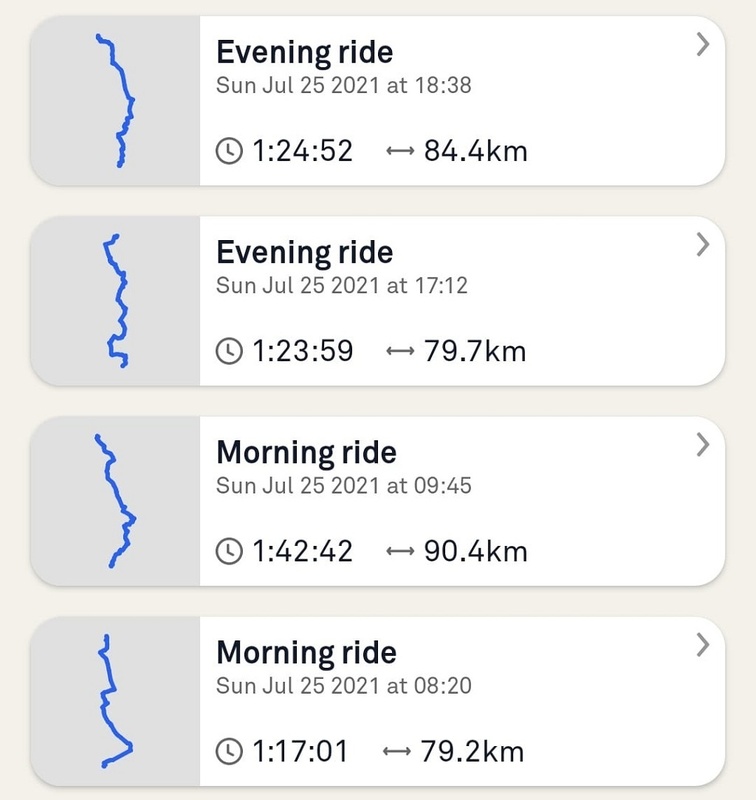Screen dimensions: 756x800
Task: Click the clock icon on the Evening ride at 18:38
Action: [228, 150]
